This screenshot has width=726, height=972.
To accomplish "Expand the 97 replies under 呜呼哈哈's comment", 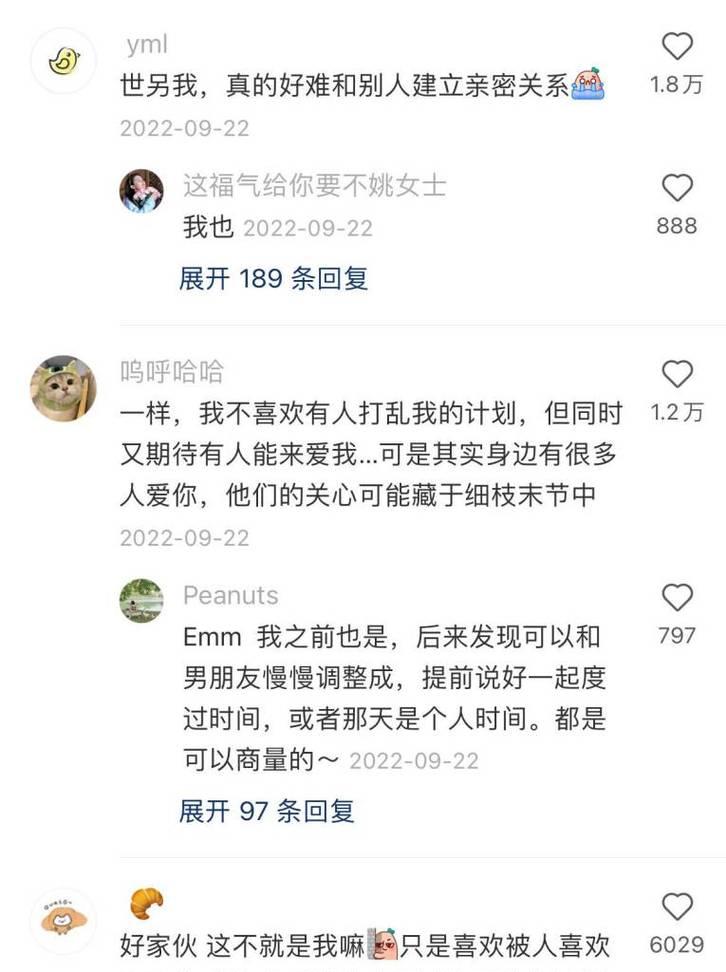I will tap(267, 810).
